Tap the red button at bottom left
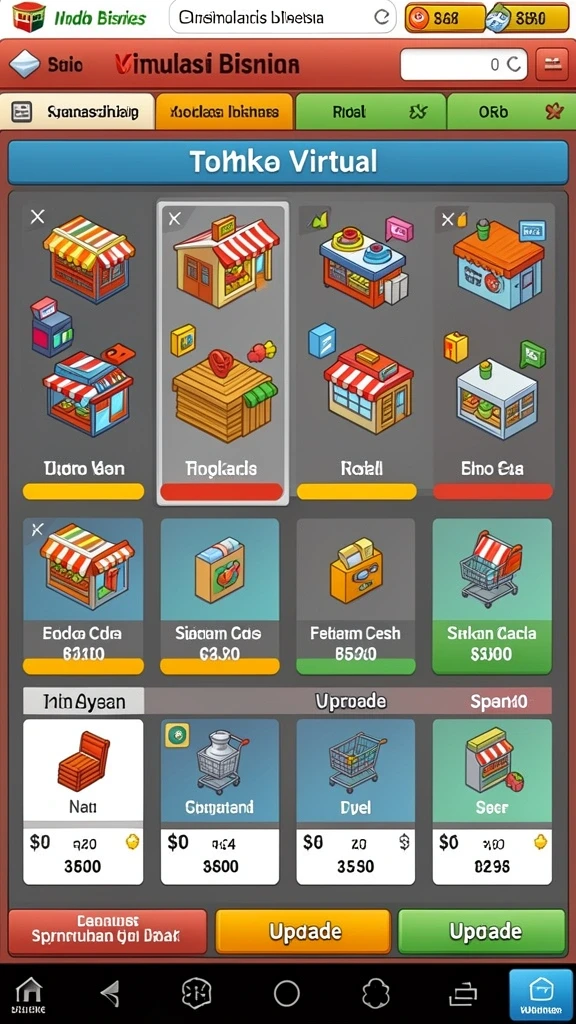576x1024 pixels. coord(108,931)
